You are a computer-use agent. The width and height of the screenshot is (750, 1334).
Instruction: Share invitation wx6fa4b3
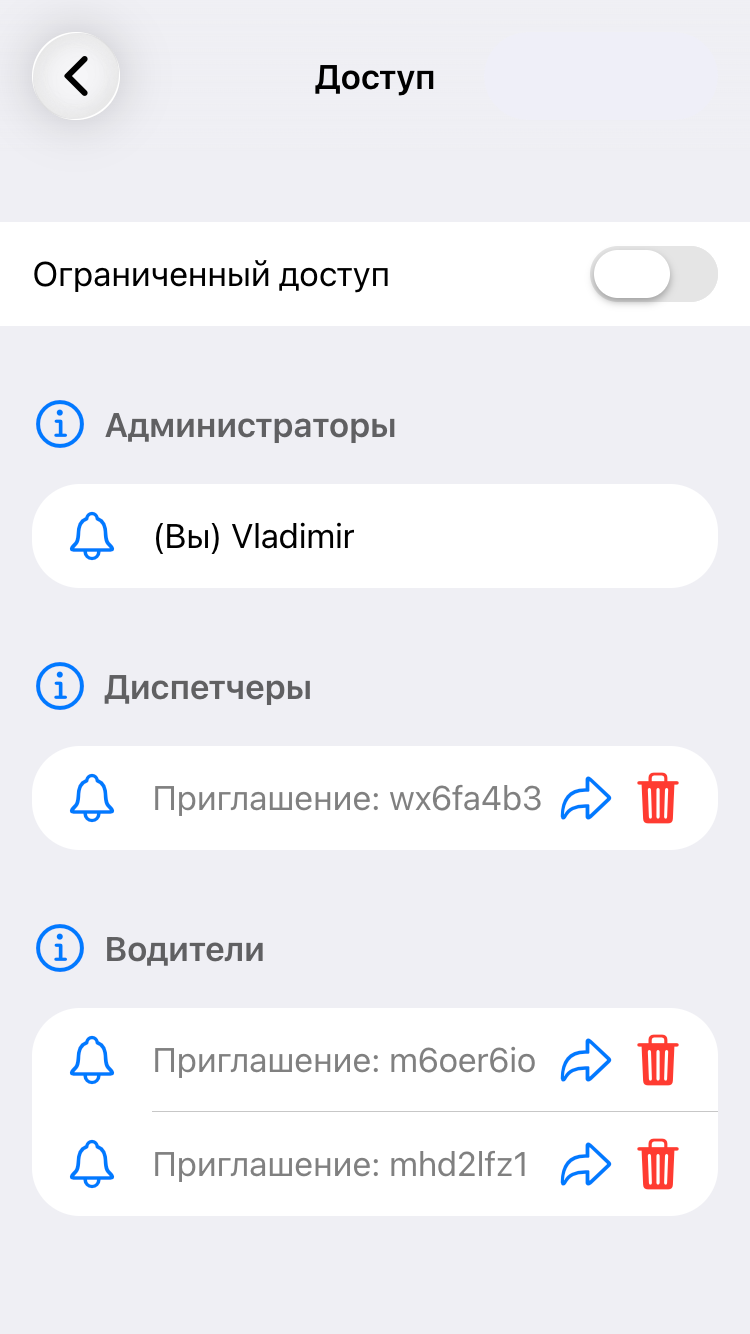point(585,799)
